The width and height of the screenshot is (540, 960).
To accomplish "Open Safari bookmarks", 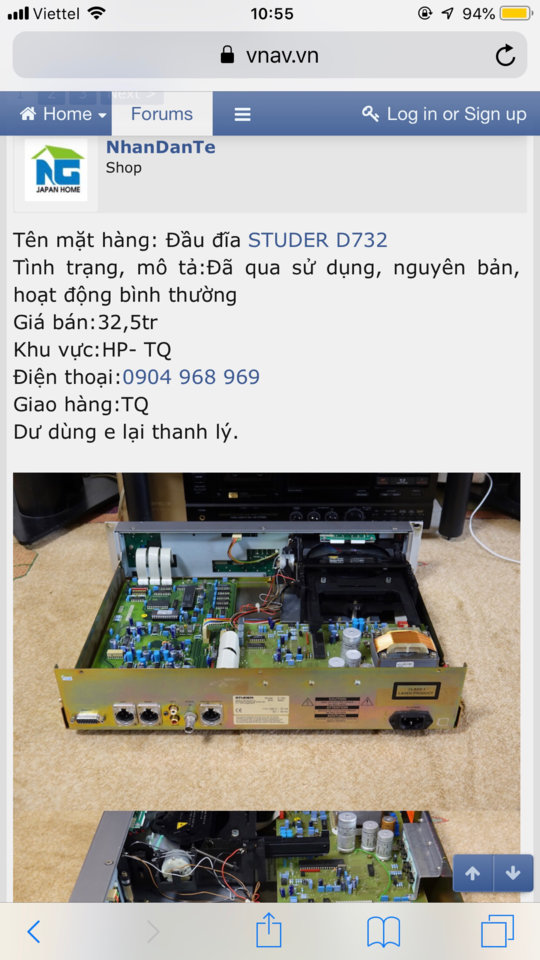I will click(383, 932).
